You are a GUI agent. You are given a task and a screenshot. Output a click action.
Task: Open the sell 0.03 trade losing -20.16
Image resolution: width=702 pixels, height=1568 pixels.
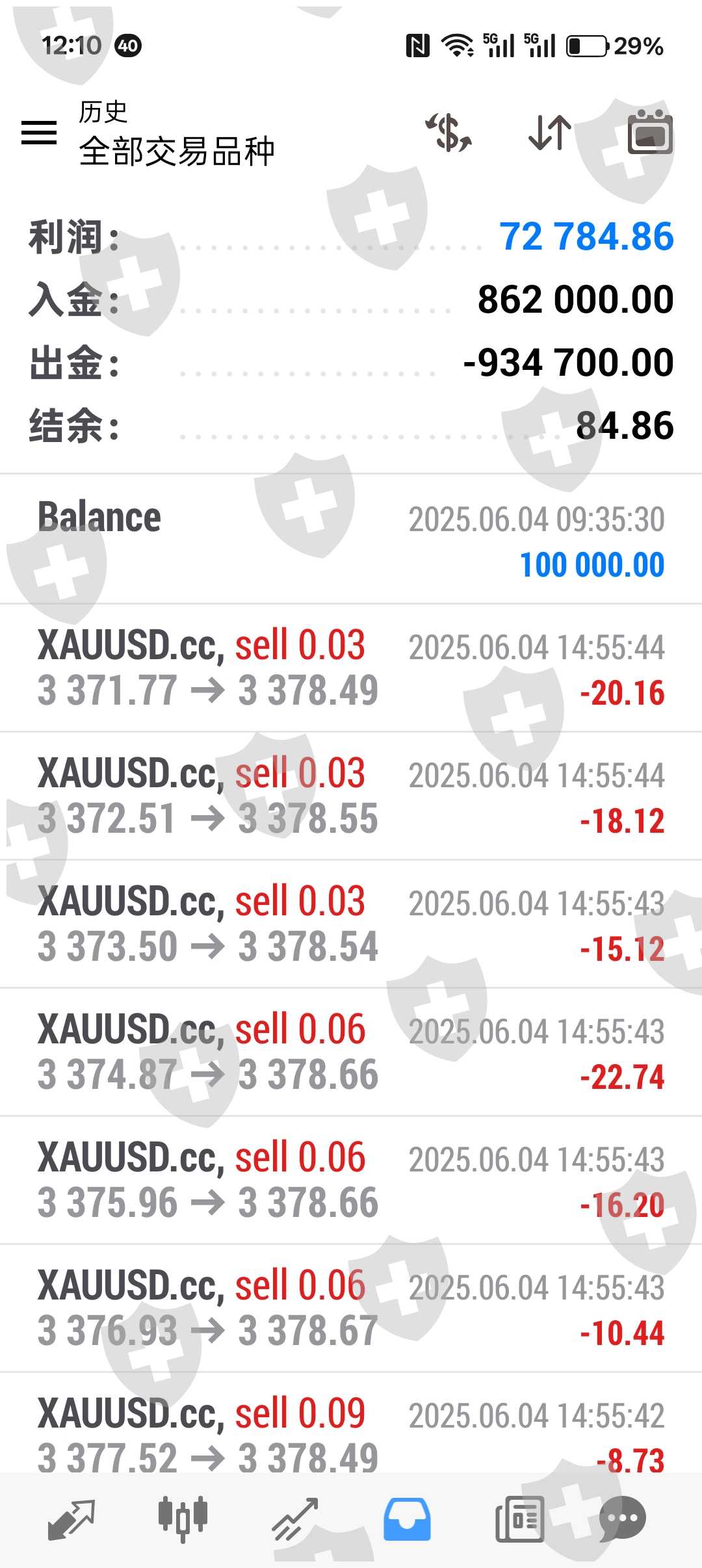coord(351,668)
